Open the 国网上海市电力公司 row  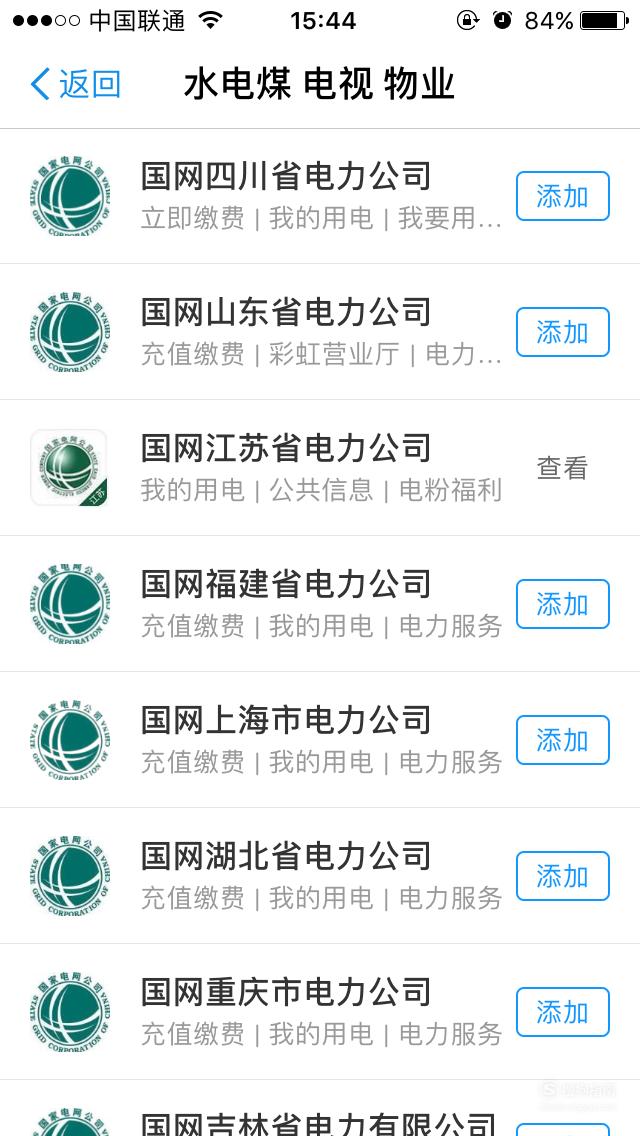(x=320, y=740)
